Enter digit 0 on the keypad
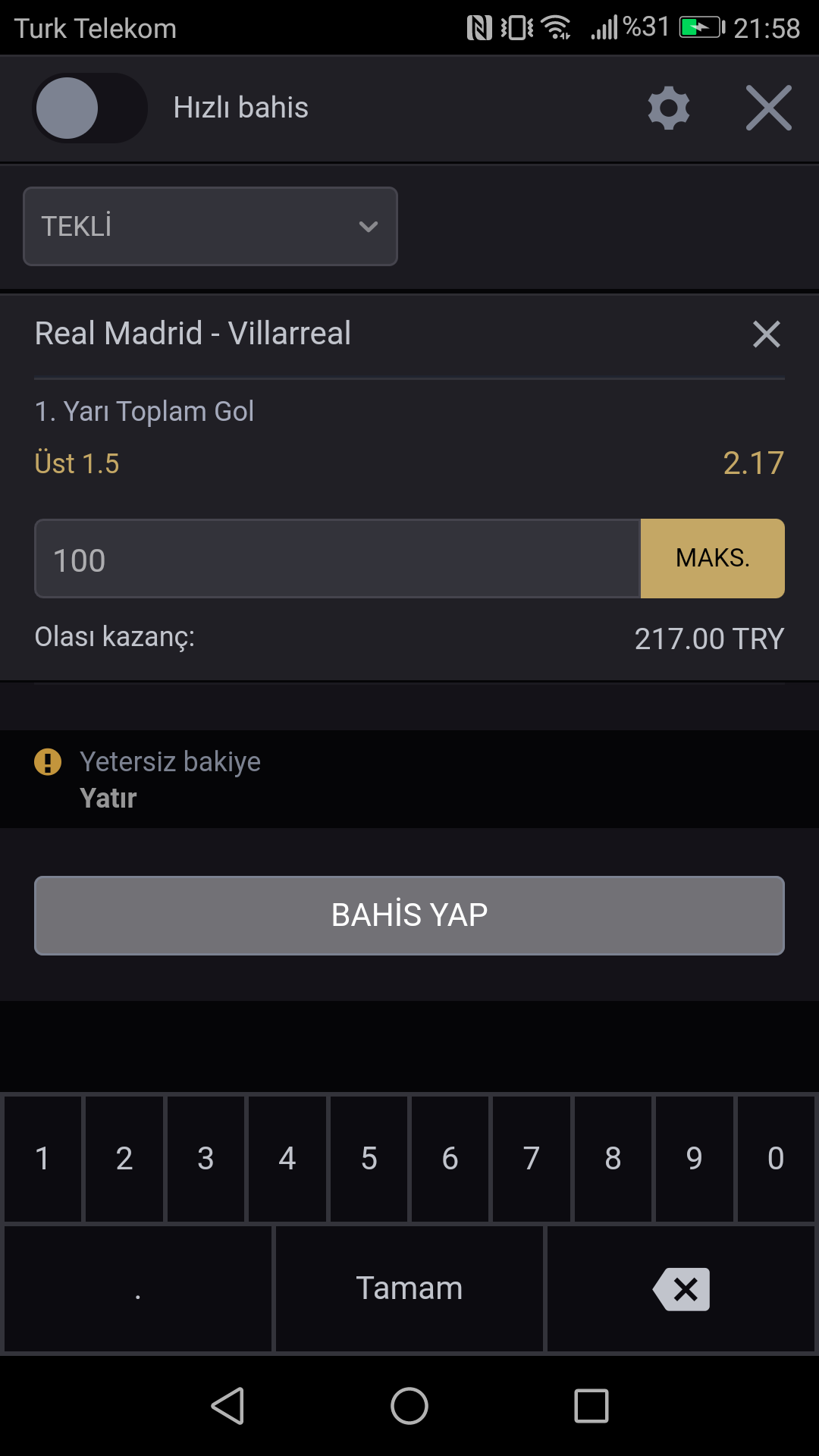The height and width of the screenshot is (1456, 819). 776,1158
